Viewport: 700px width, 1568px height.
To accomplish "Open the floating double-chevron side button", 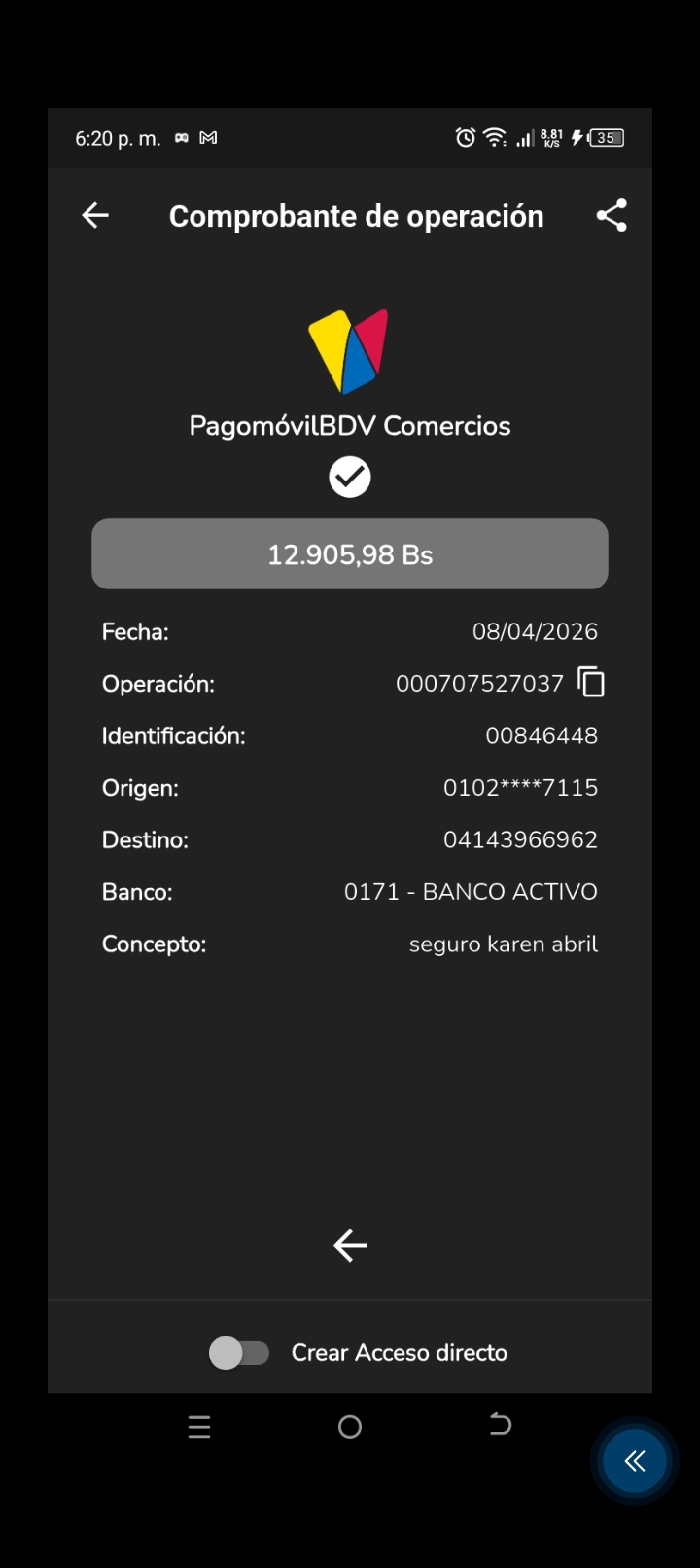I will pyautogui.click(x=635, y=1460).
